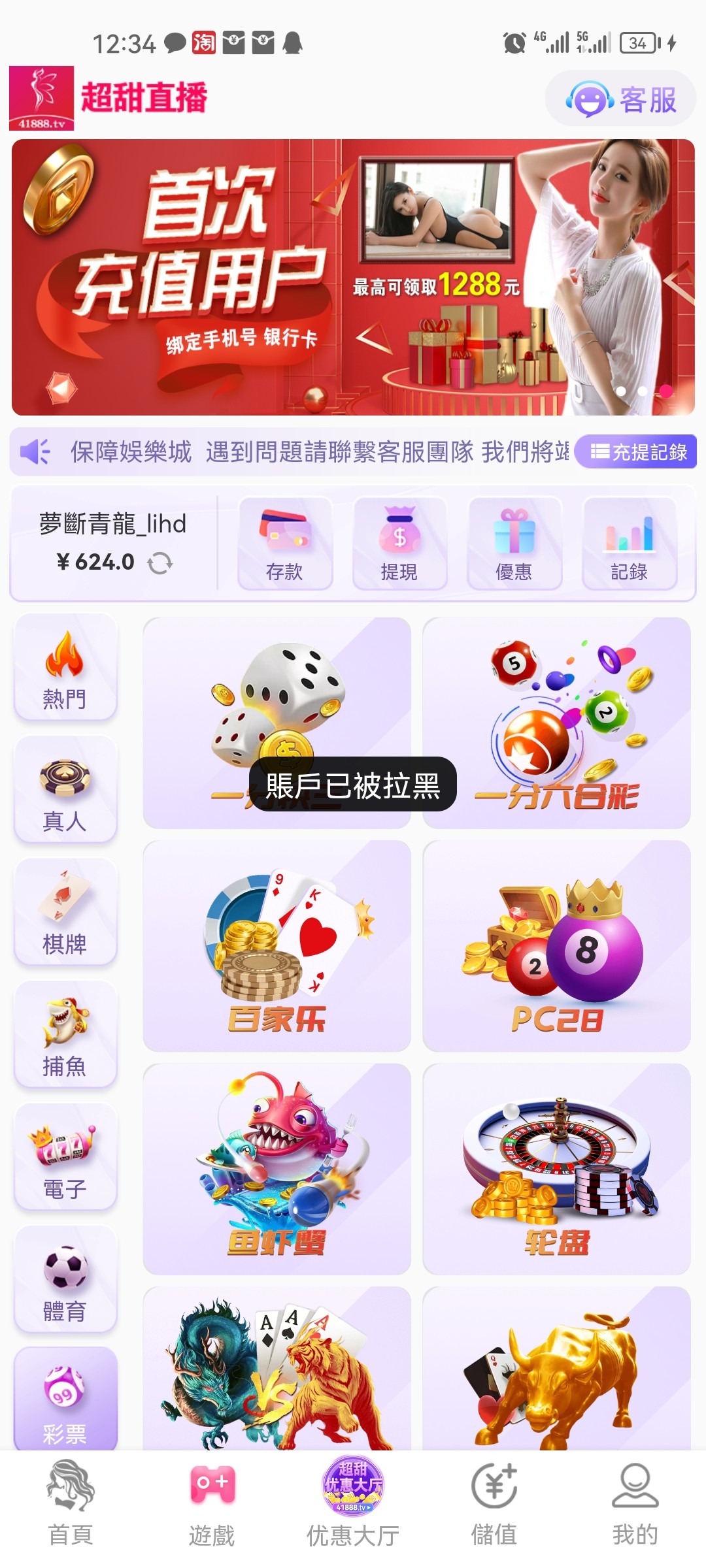Open 優惠 promotions
The image size is (706, 1568).
(x=514, y=544)
